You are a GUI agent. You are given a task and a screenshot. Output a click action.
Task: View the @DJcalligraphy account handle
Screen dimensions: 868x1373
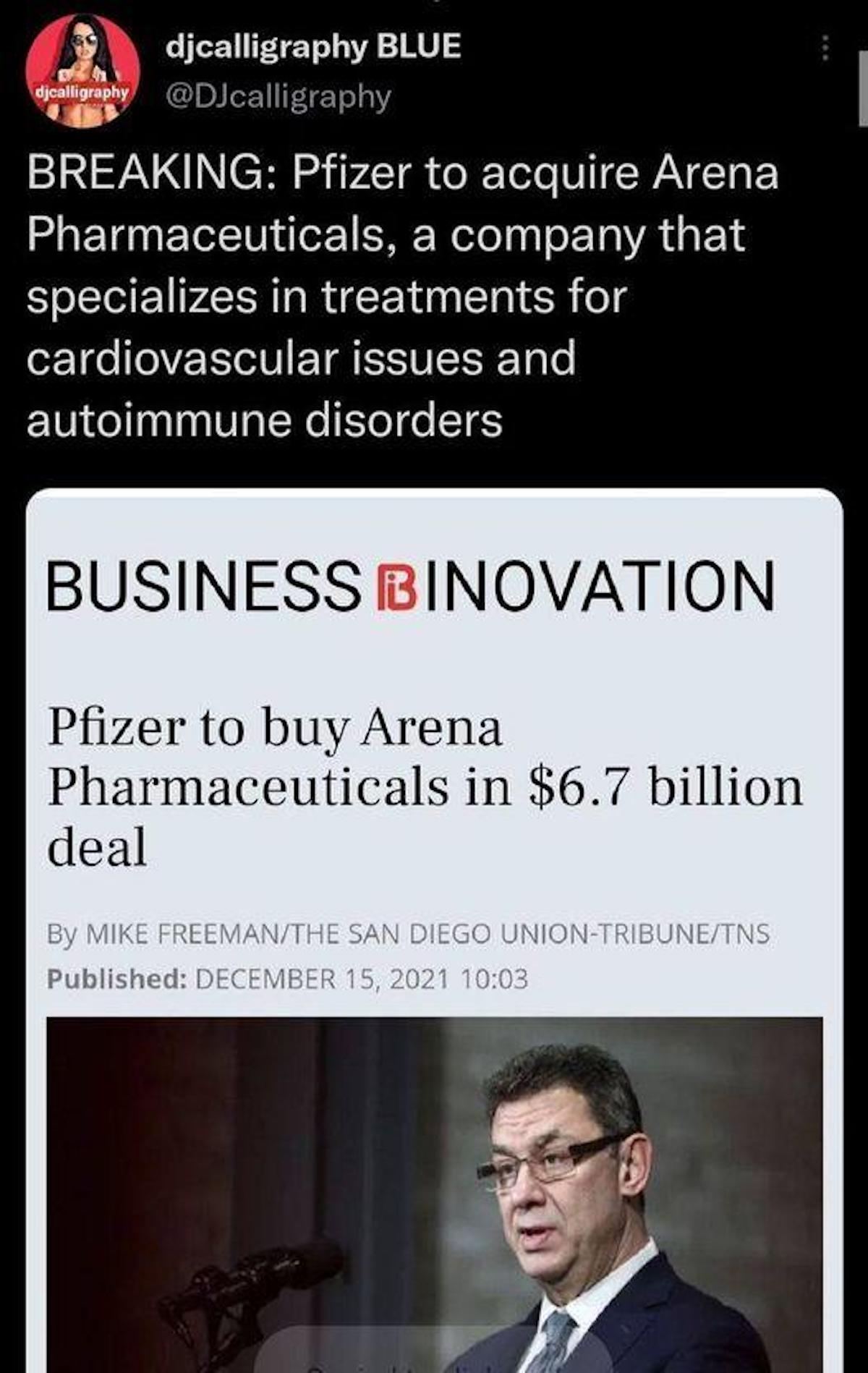[x=278, y=96]
